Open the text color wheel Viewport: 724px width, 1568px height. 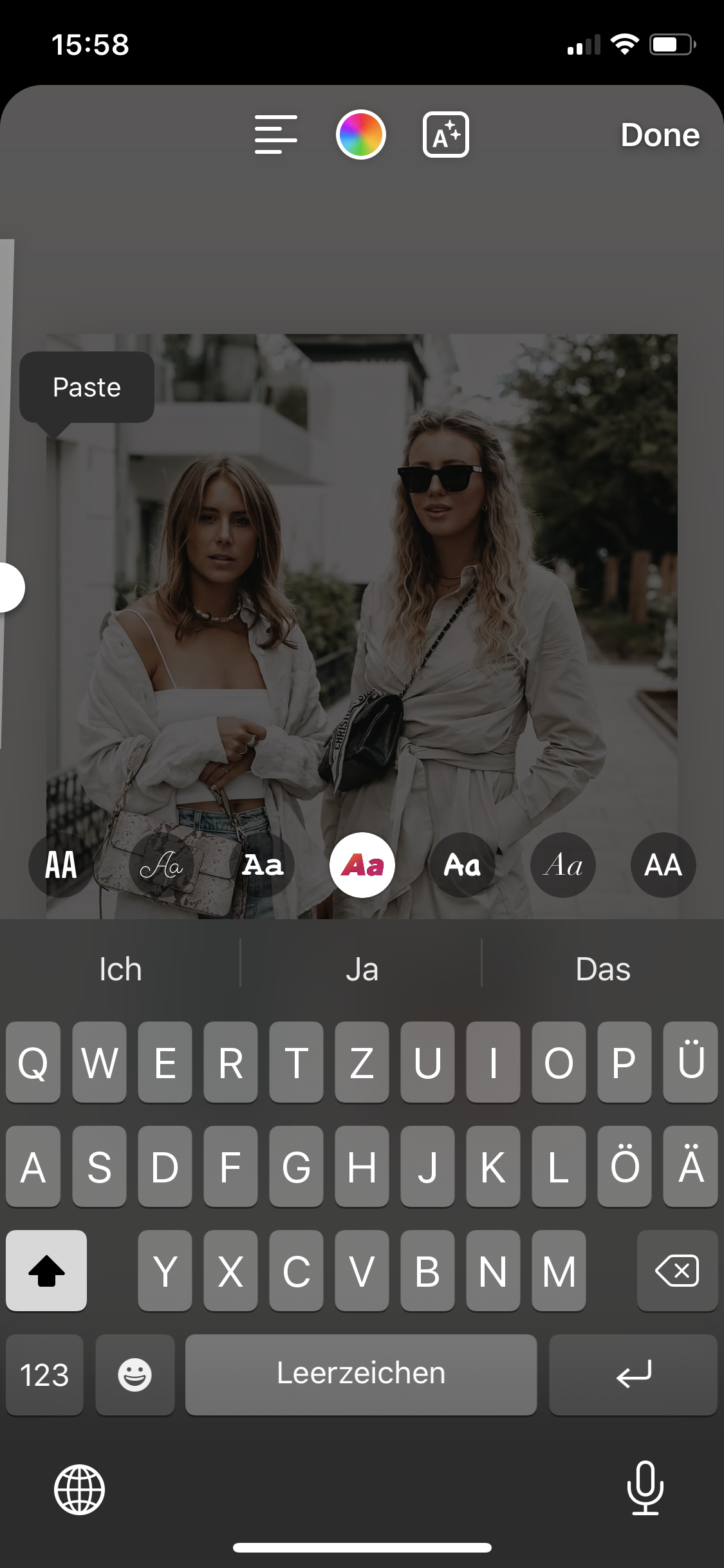coord(361,135)
